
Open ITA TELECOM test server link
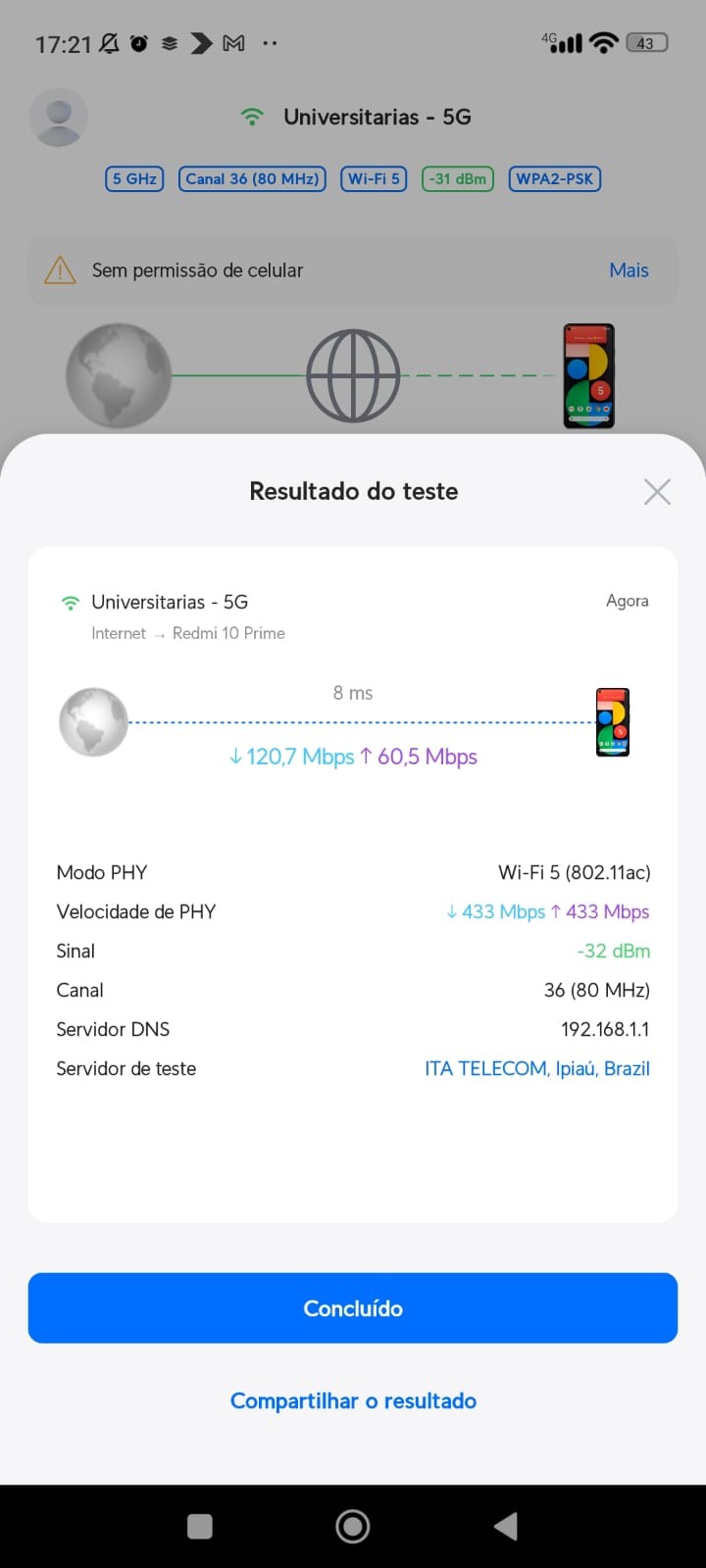pos(536,1068)
